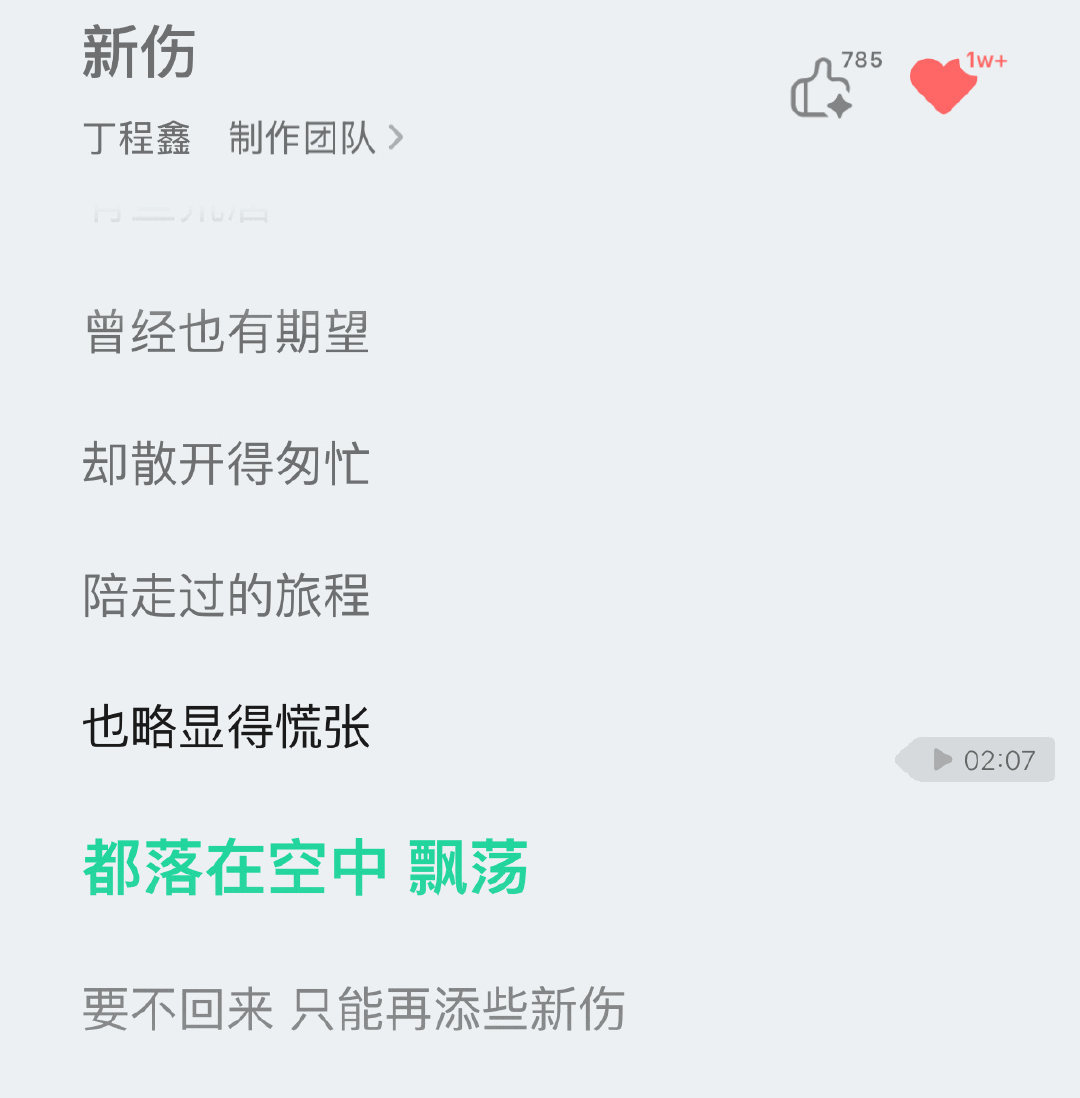
Task: Tap the thumbs-up icon showing 785
Action: [822, 90]
